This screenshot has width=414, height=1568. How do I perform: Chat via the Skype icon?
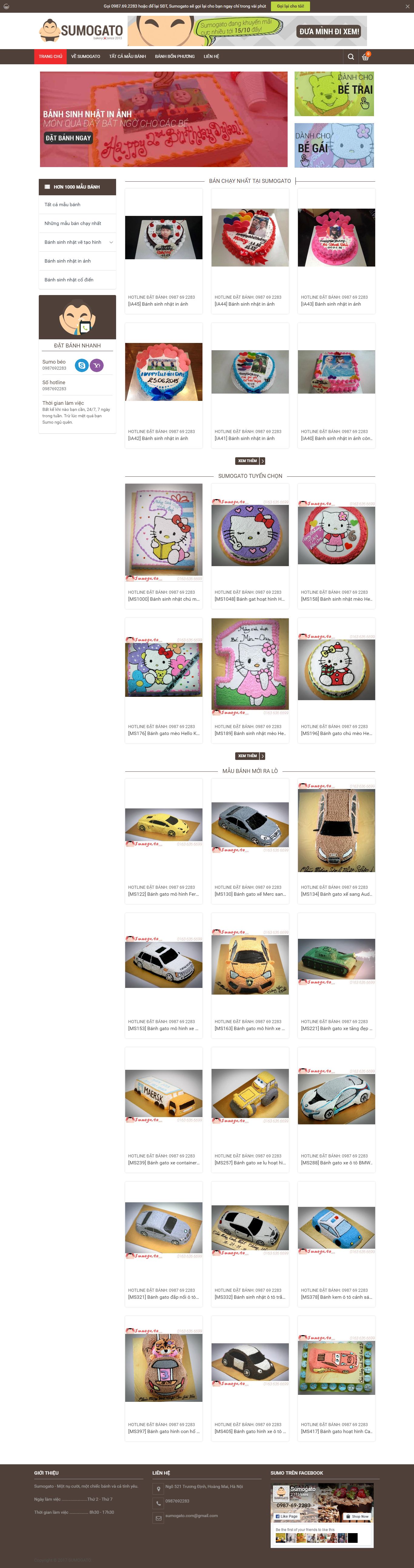(81, 365)
